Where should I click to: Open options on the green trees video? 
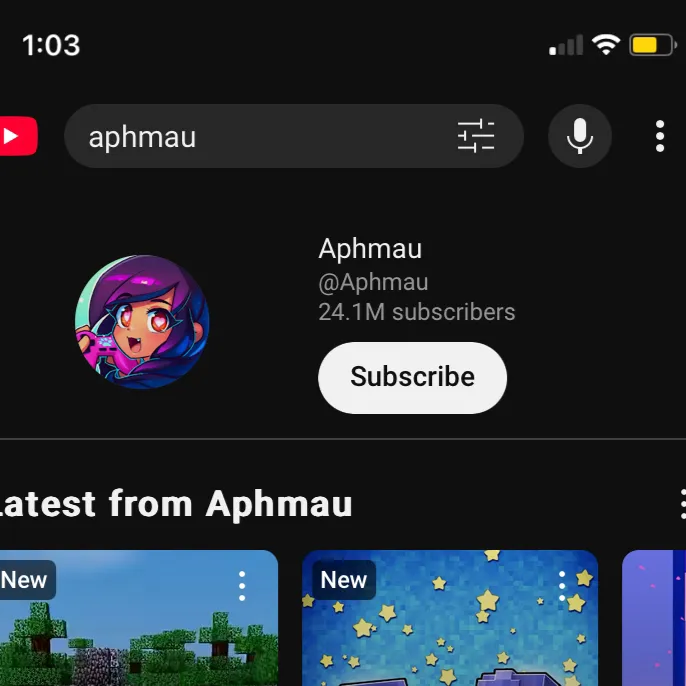[242, 586]
